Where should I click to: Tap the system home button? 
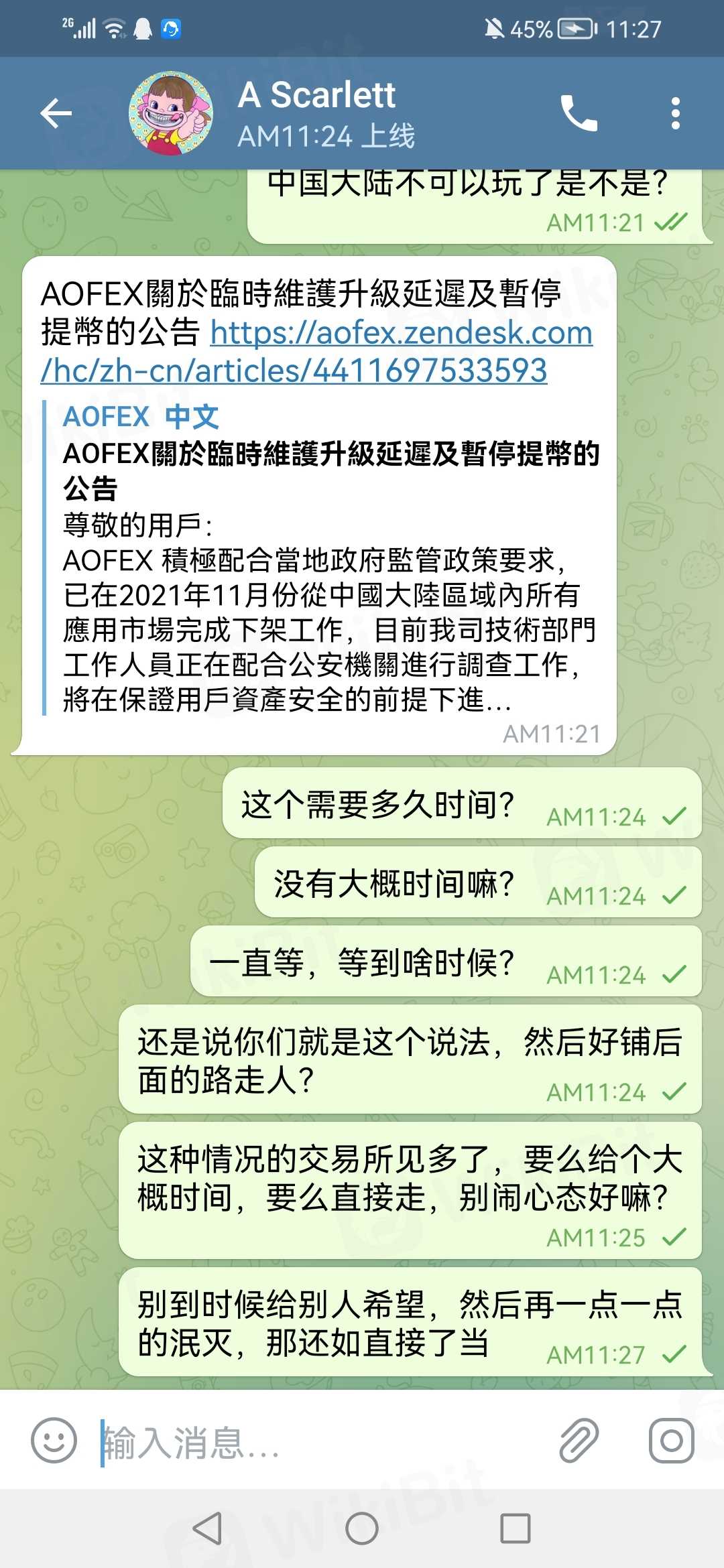[362, 1529]
